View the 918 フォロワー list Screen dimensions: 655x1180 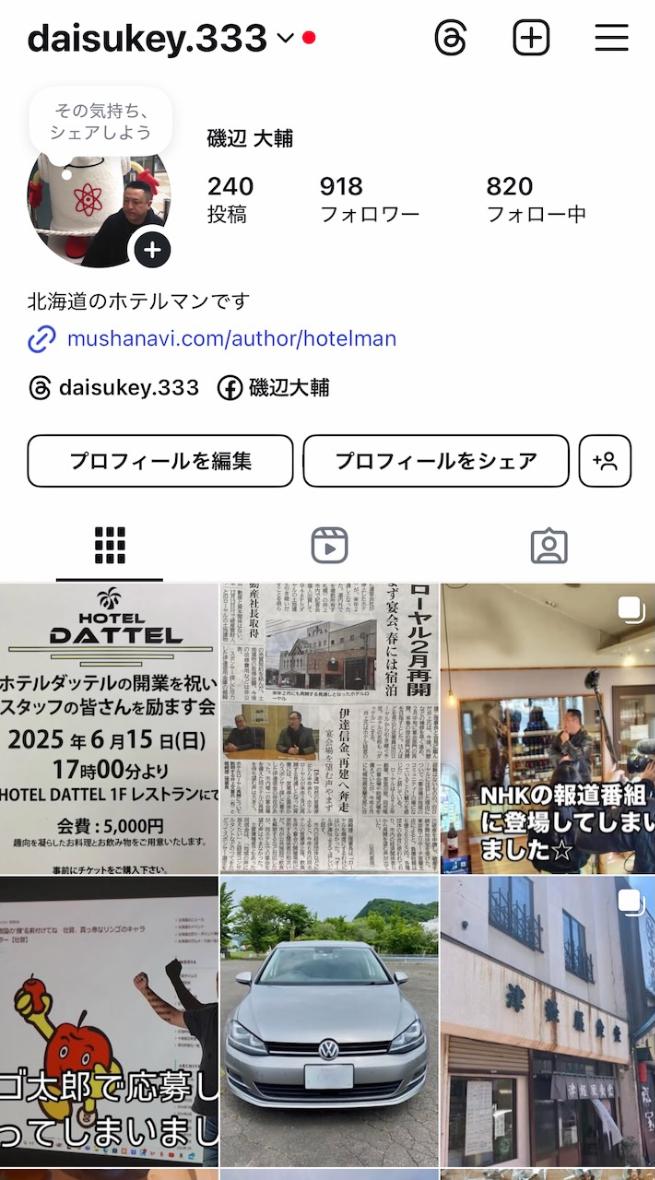[368, 199]
